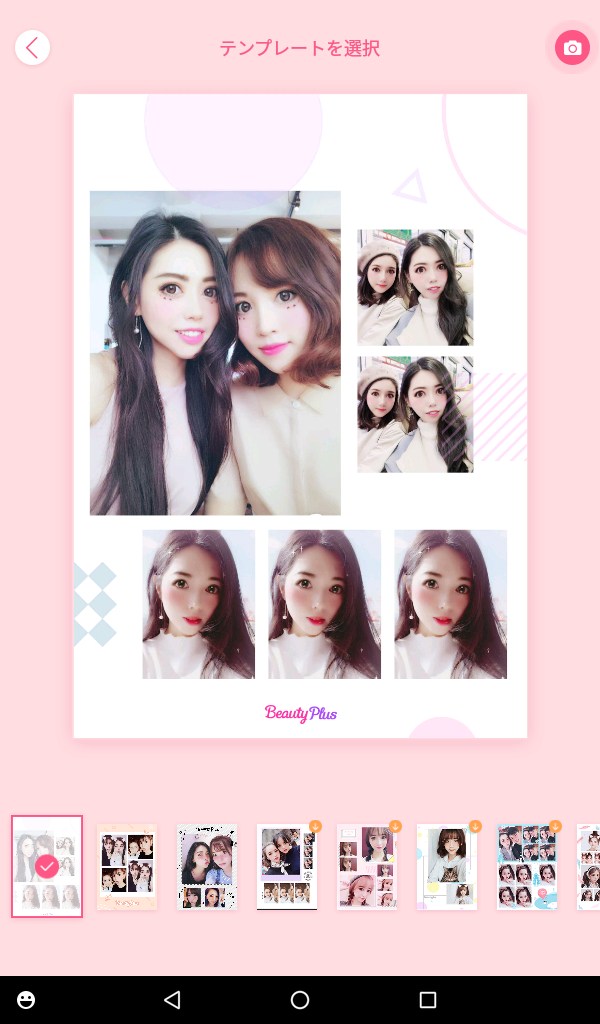600x1024 pixels.
Task: Go back using the top-left arrow
Action: pos(32,48)
